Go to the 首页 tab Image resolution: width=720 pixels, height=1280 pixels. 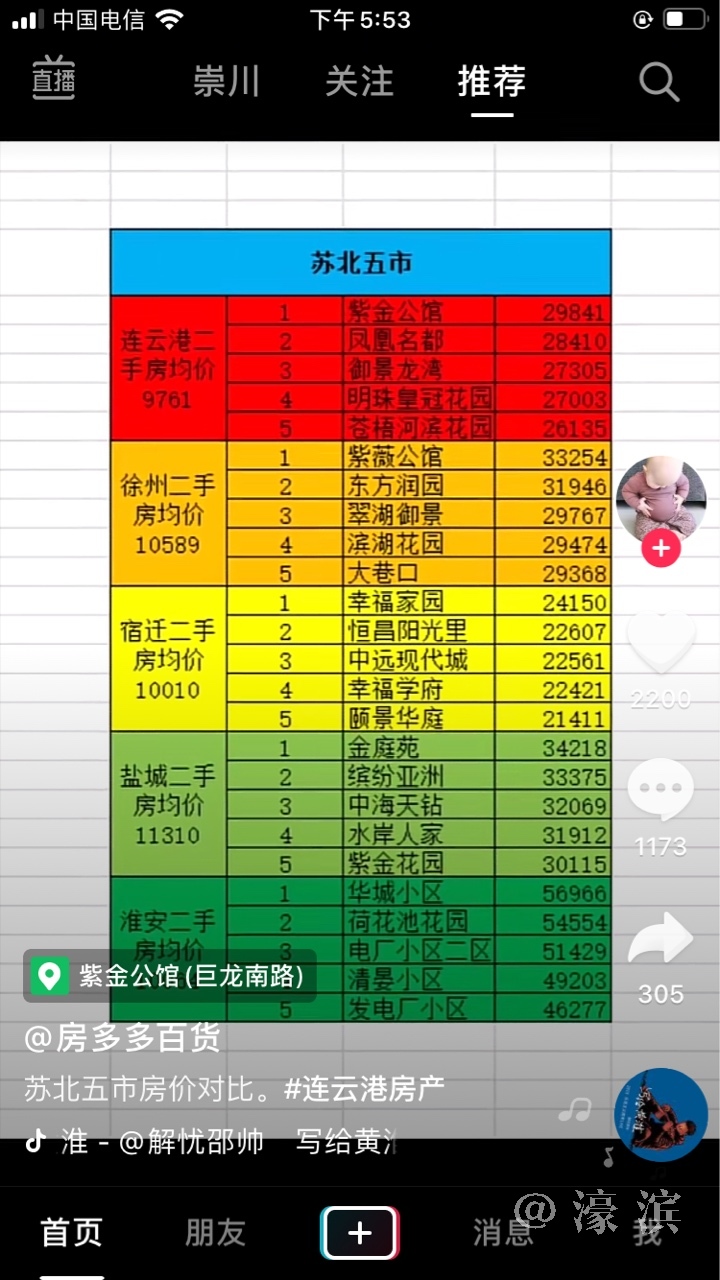click(71, 1233)
